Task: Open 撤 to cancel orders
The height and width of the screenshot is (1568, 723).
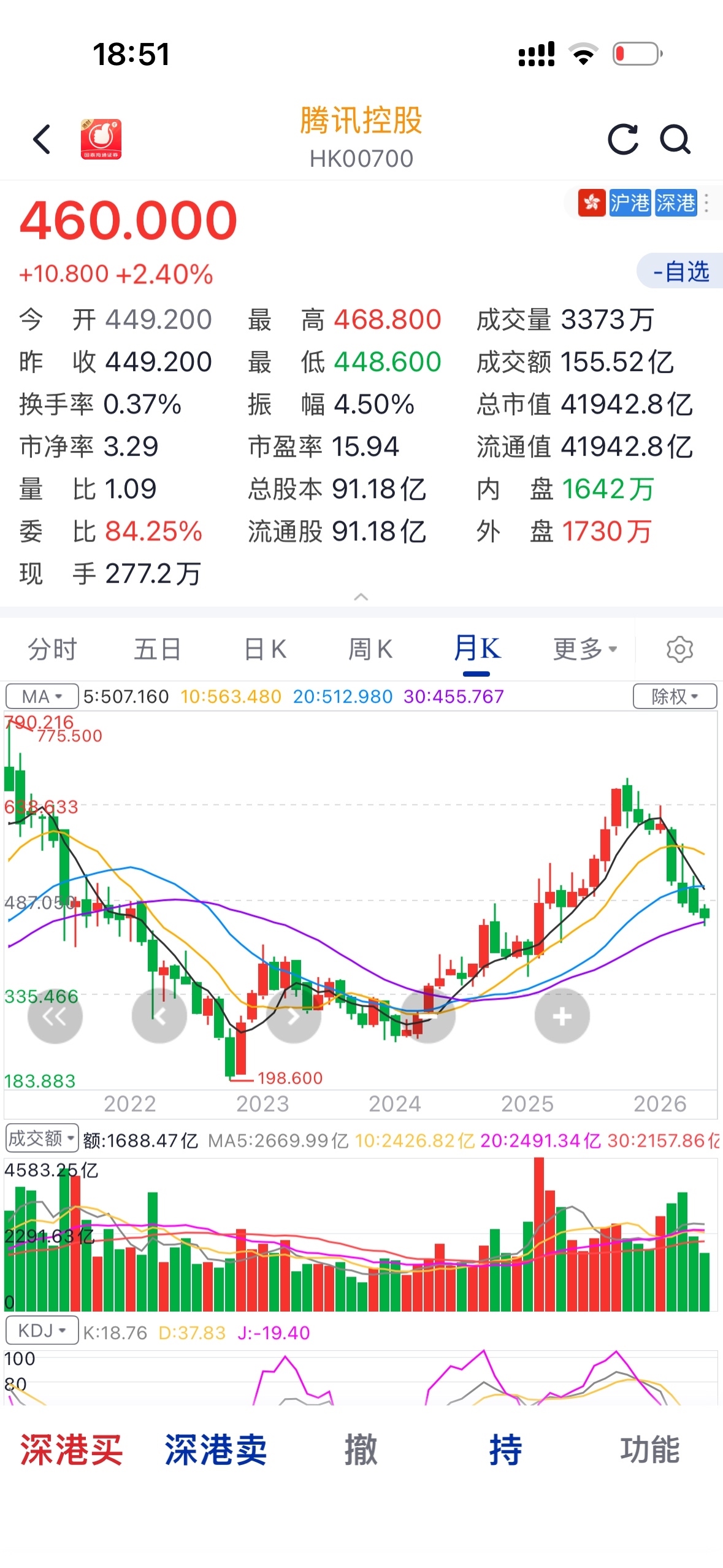Action: pyautogui.click(x=361, y=1450)
